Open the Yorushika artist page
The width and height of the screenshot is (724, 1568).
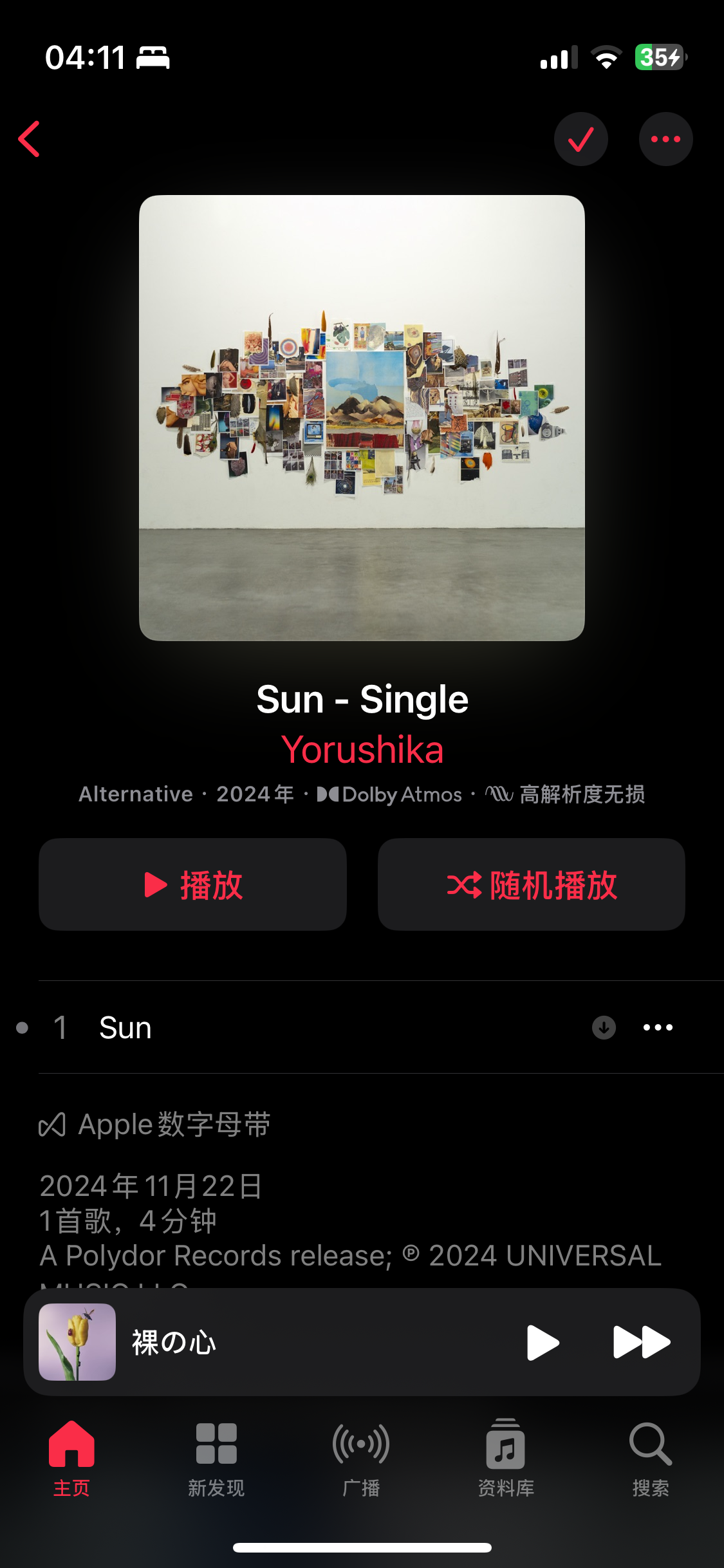(362, 750)
